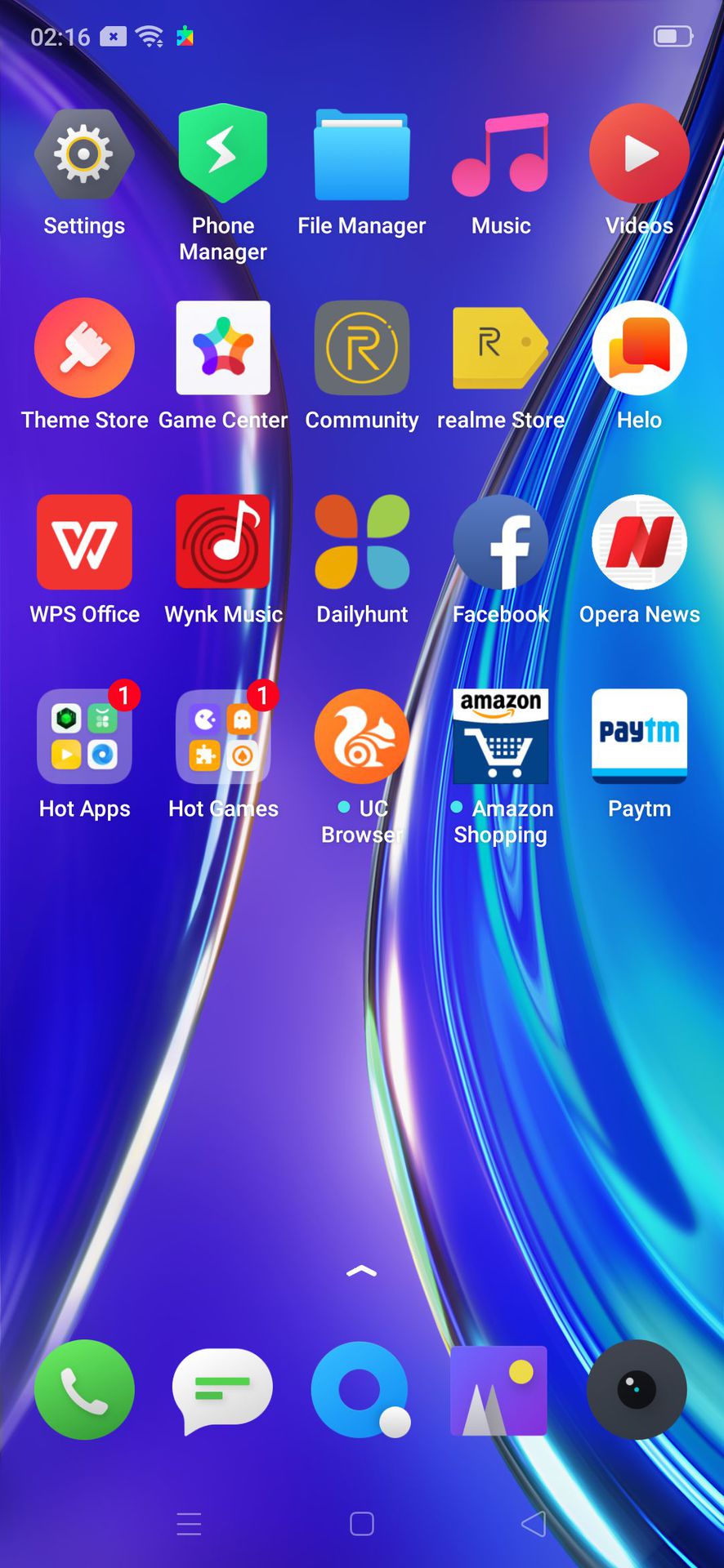
Task: Launch Game Center
Action: [x=223, y=349]
